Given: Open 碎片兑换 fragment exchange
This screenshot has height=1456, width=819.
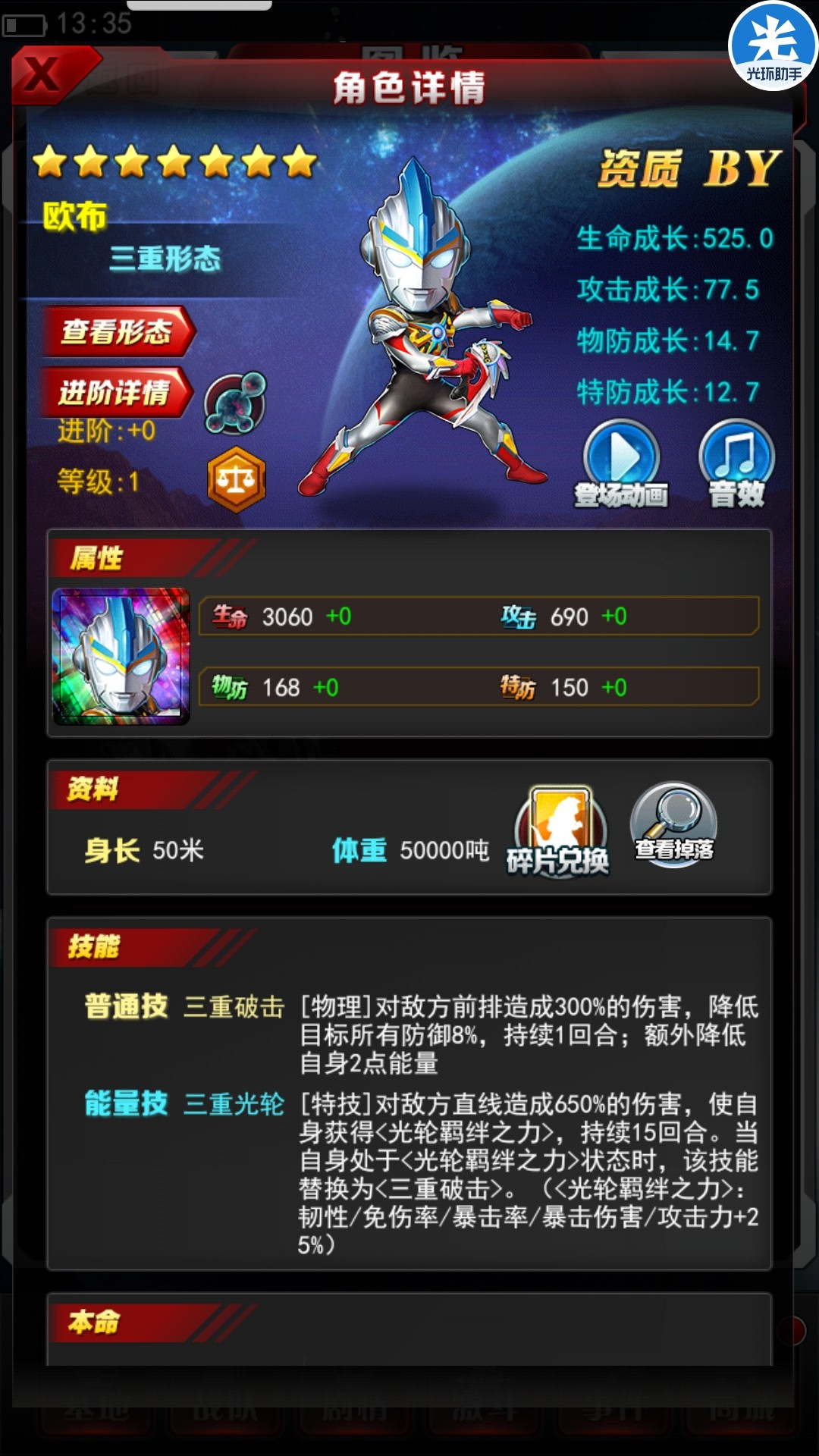Looking at the screenshot, I should (560, 830).
